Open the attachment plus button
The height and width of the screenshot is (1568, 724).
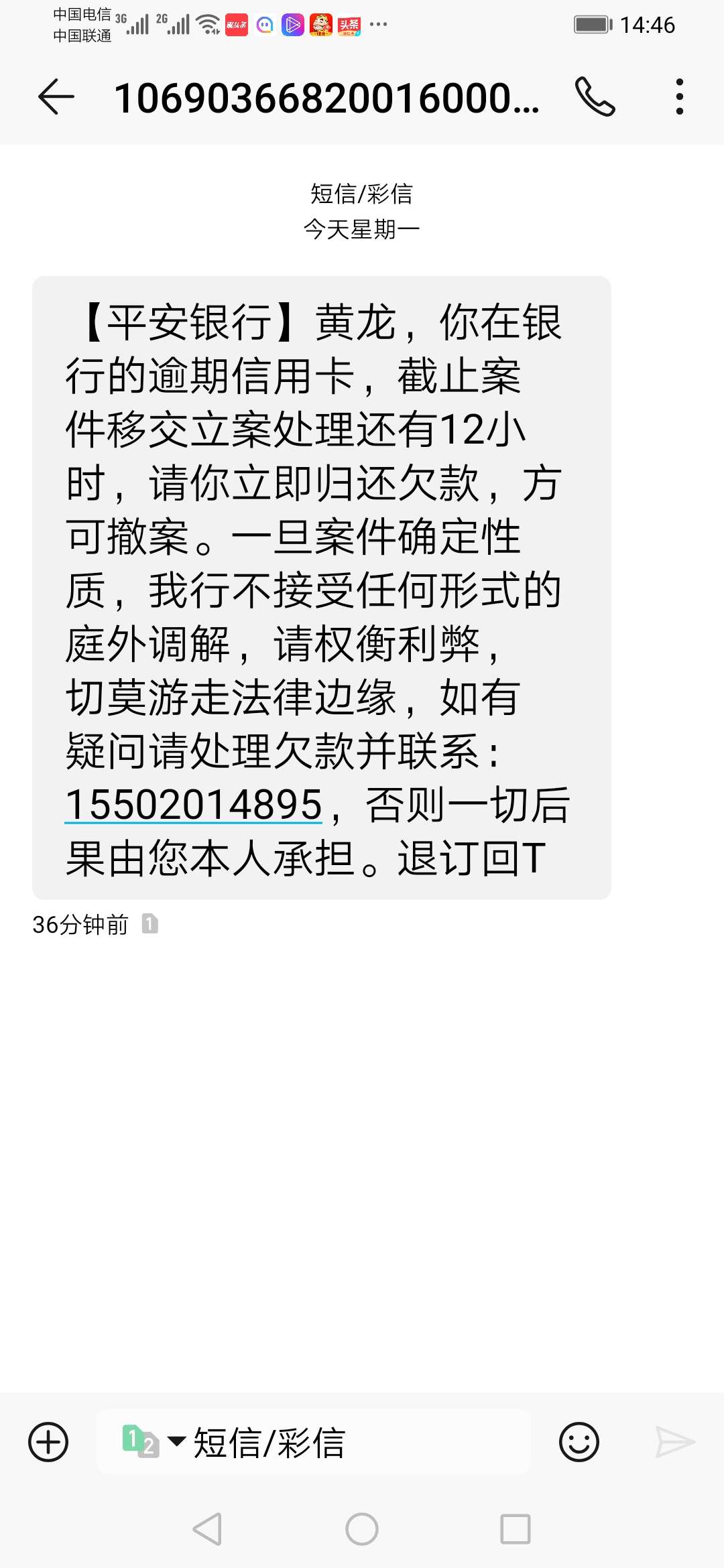[x=48, y=1442]
